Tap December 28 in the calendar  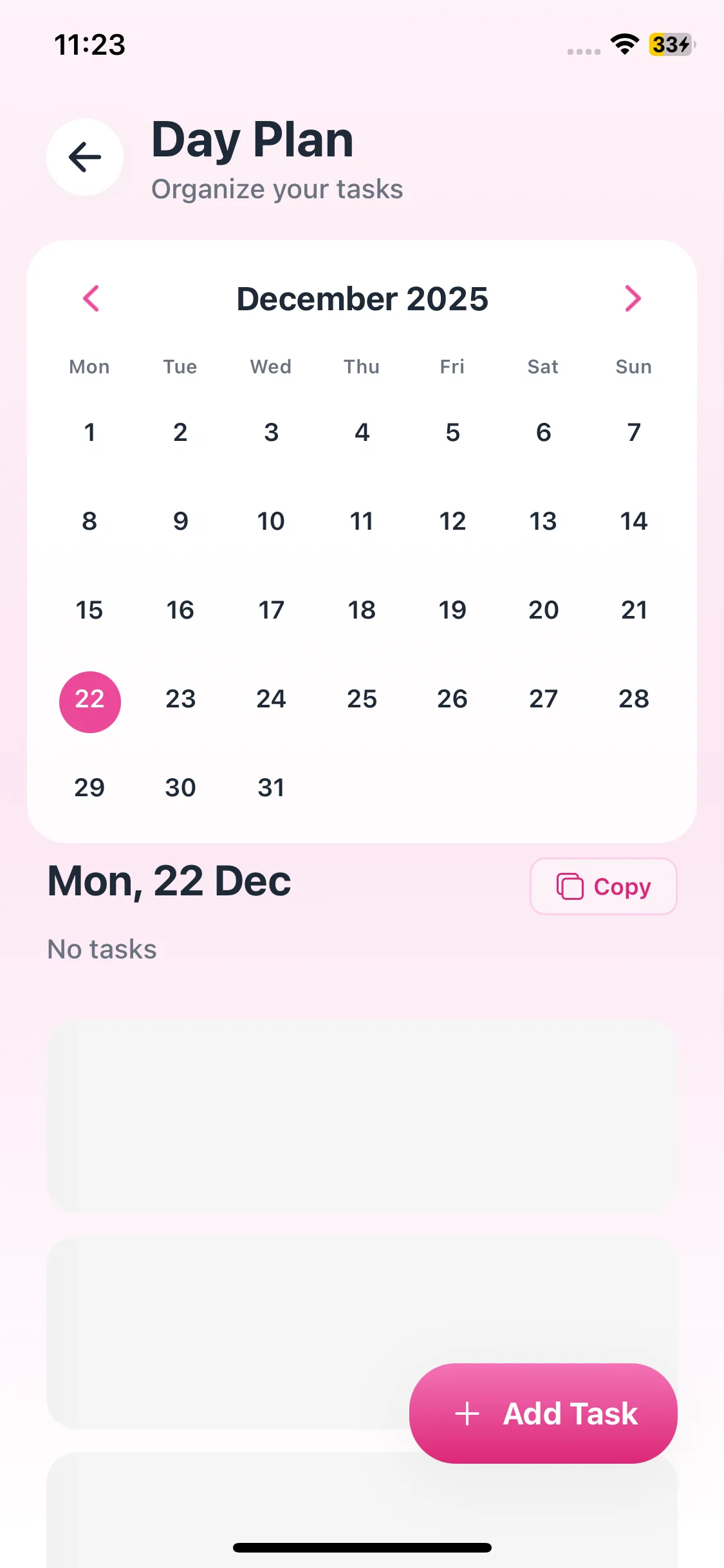coord(634,698)
